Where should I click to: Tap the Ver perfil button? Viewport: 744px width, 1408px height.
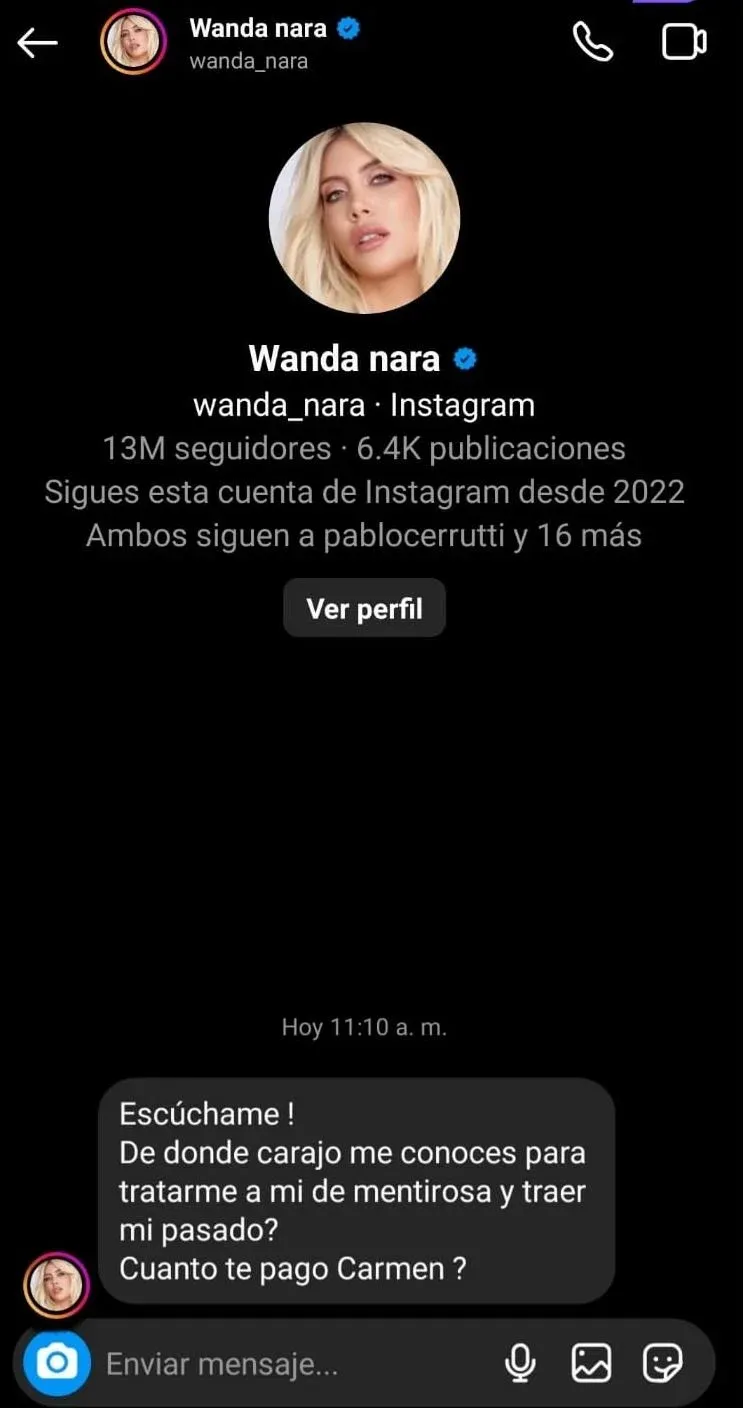coord(364,608)
